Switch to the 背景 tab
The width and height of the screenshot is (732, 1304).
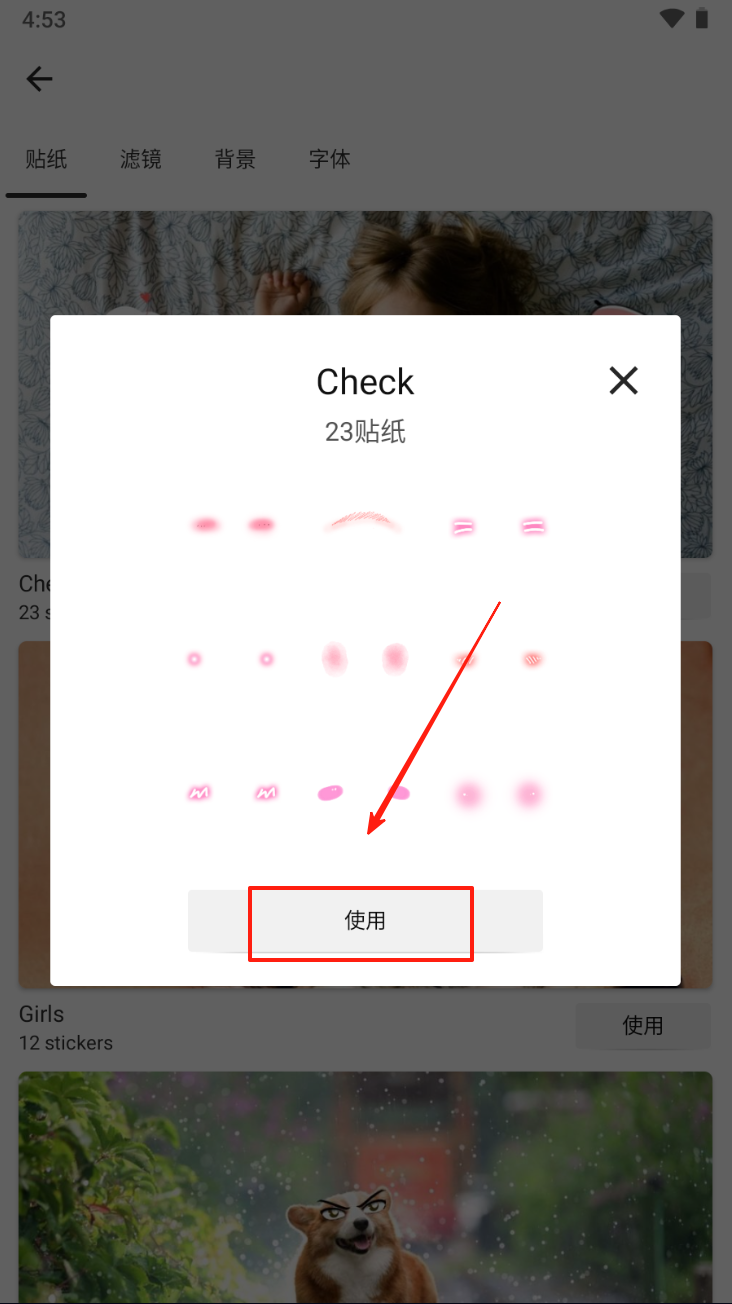235,159
